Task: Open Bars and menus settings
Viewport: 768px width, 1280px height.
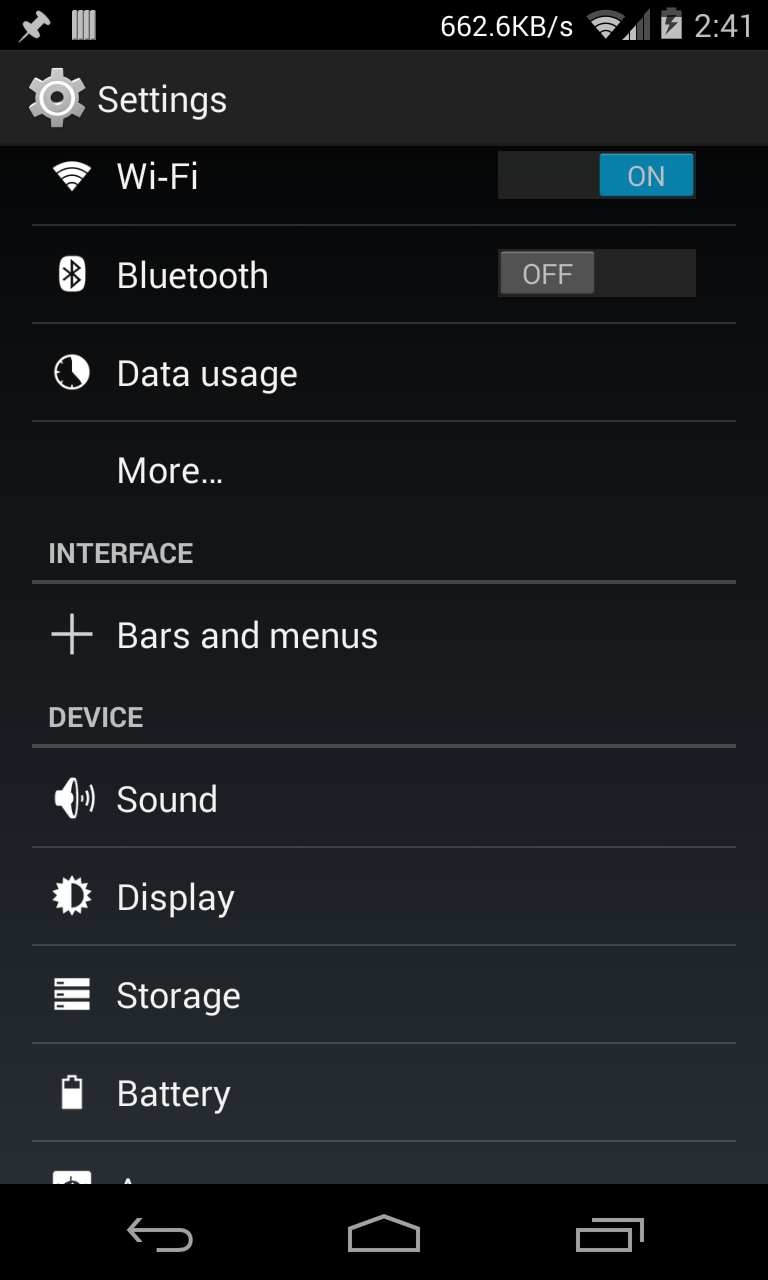Action: [384, 635]
